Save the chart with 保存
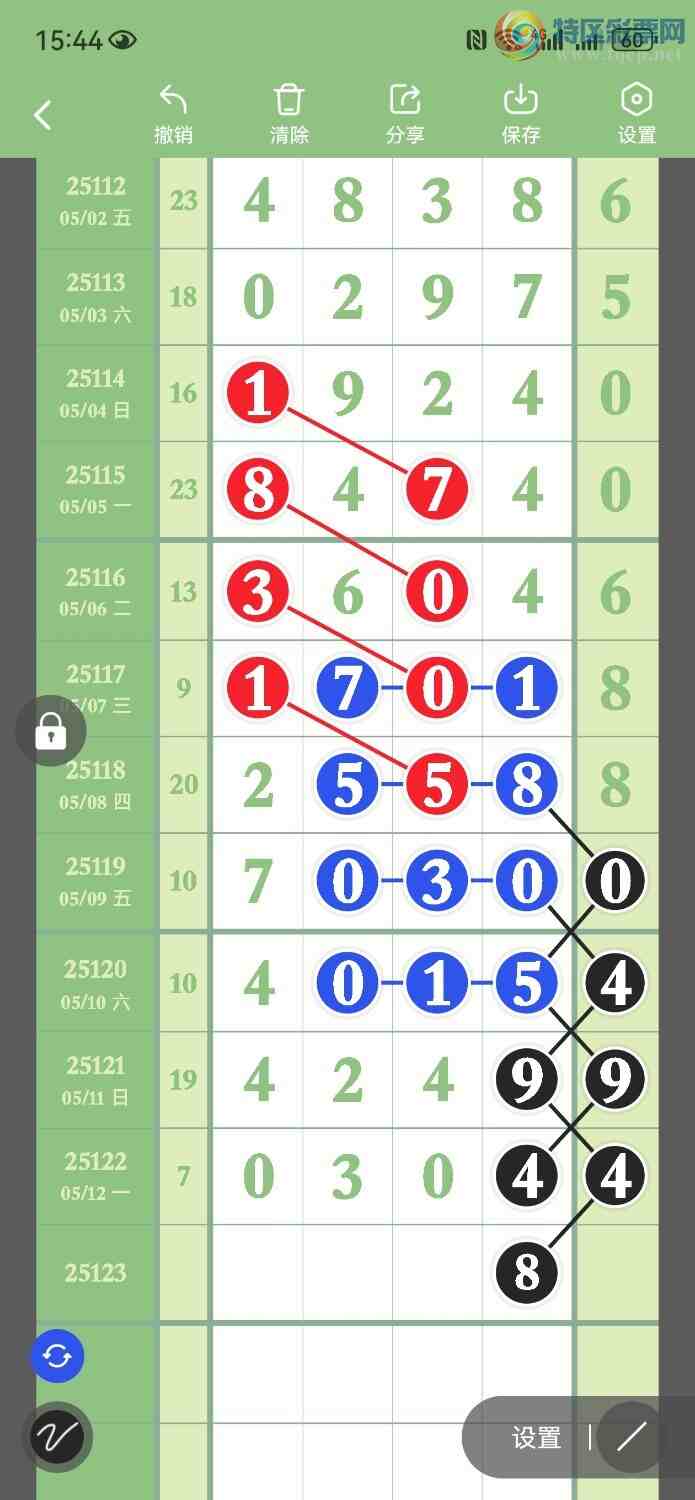The image size is (695, 1500). click(x=521, y=114)
